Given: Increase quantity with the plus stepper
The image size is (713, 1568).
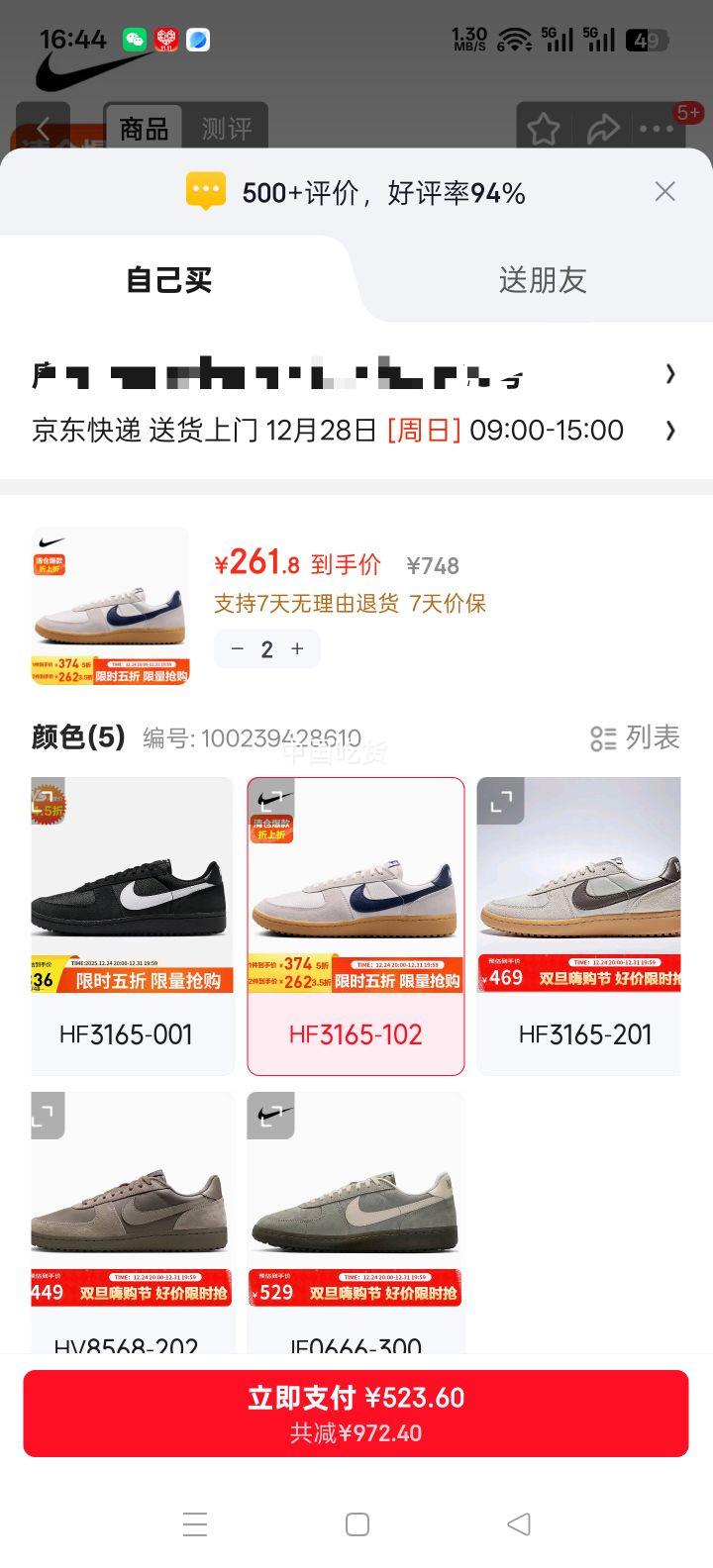Looking at the screenshot, I should pyautogui.click(x=296, y=648).
